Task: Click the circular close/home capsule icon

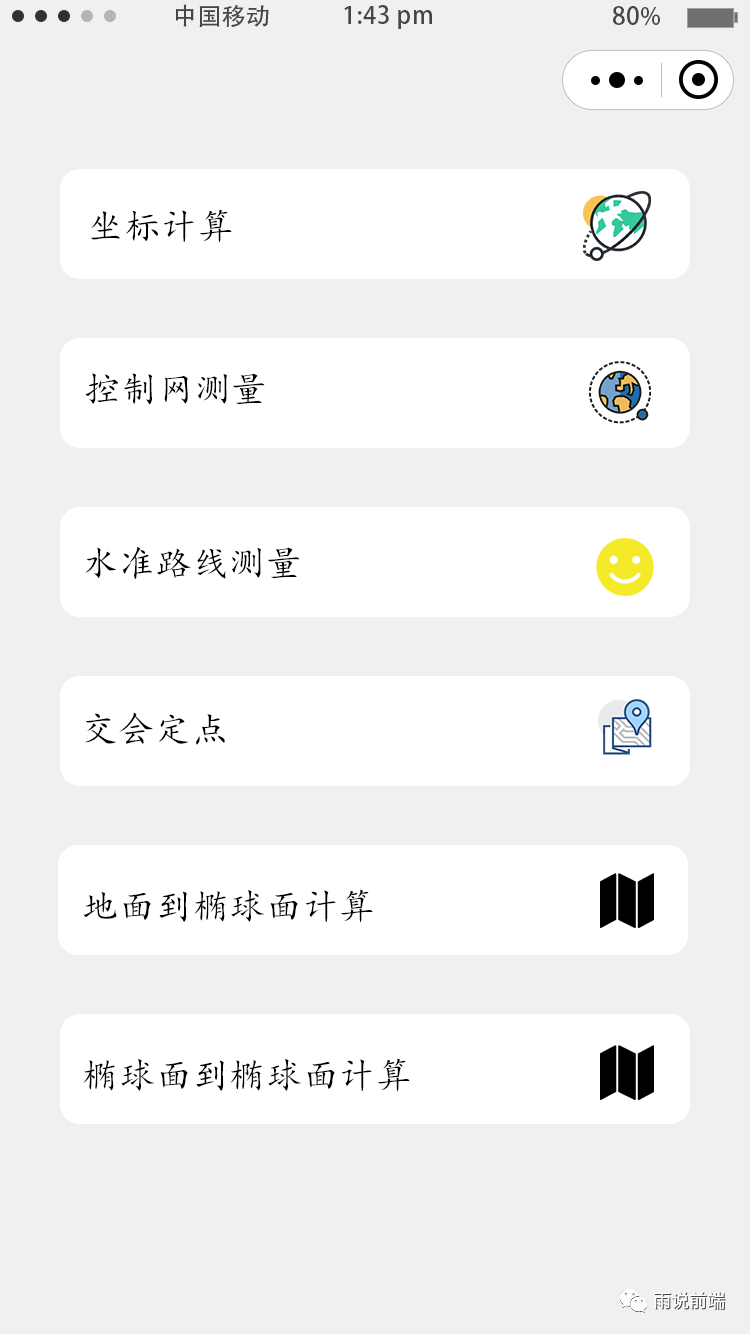Action: 698,79
